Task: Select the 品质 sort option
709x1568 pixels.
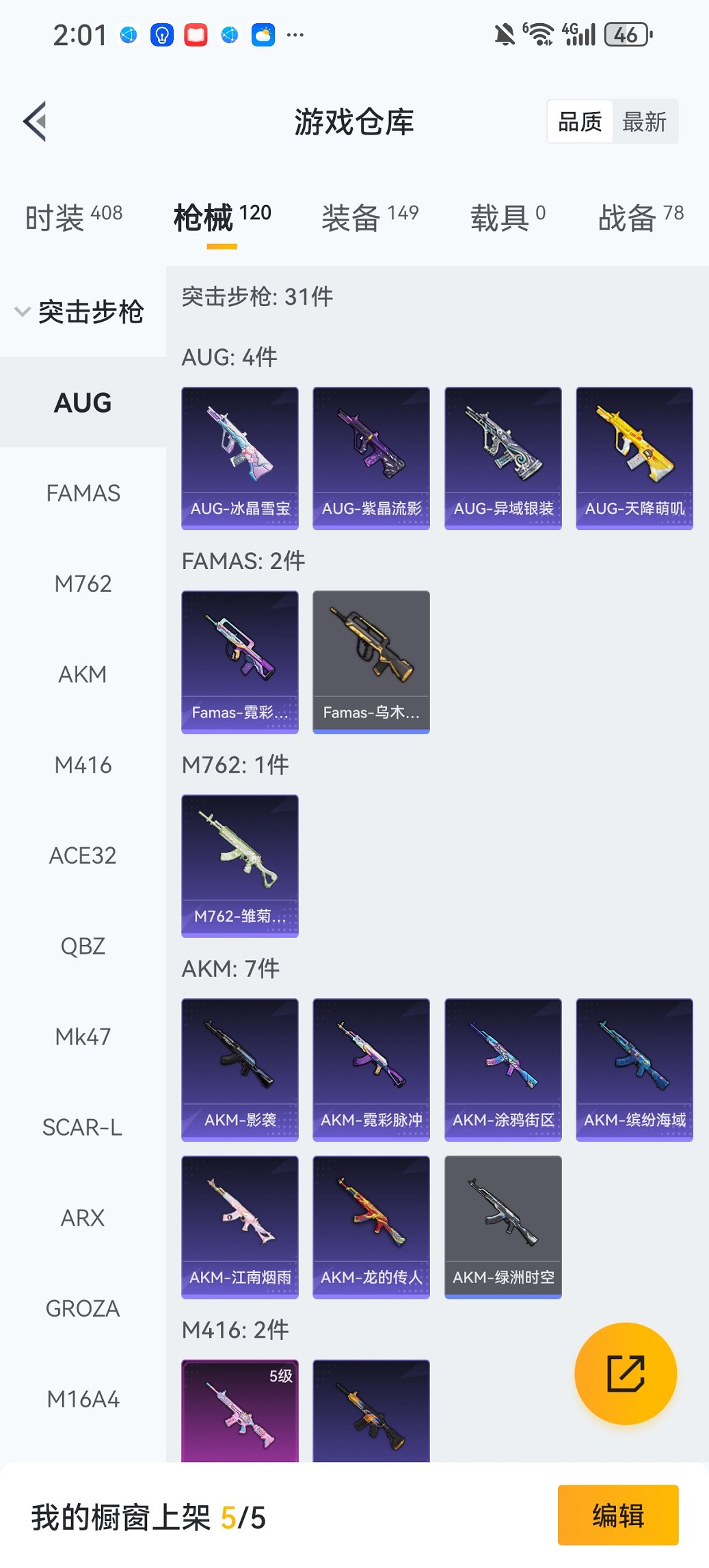Action: [x=580, y=122]
